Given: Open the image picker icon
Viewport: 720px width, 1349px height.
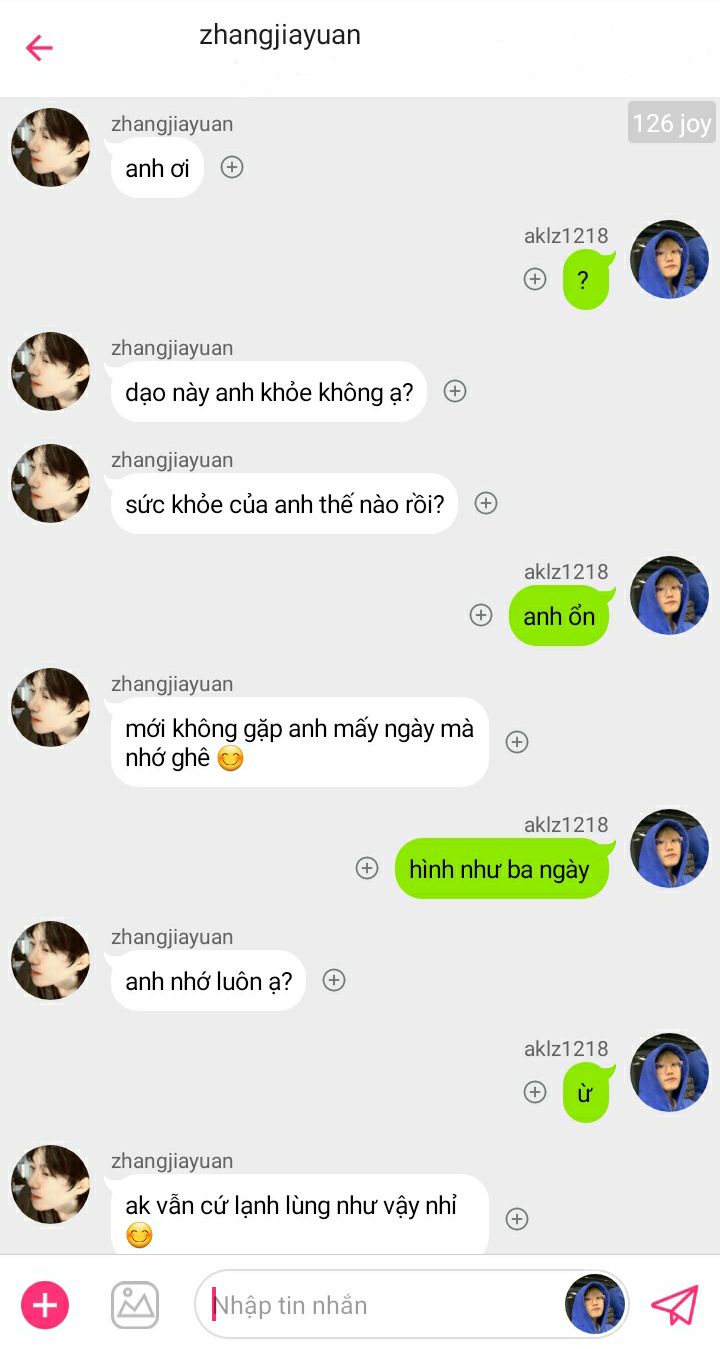Looking at the screenshot, I should point(135,1305).
